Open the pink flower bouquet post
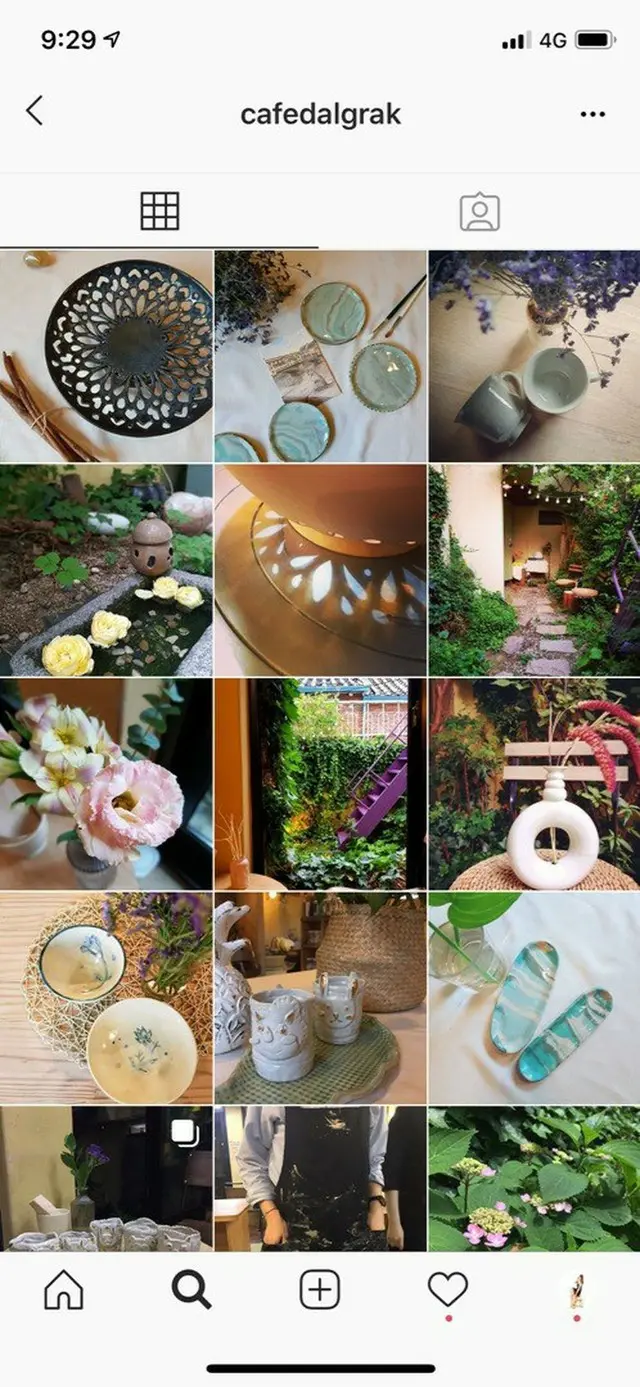 [106, 784]
